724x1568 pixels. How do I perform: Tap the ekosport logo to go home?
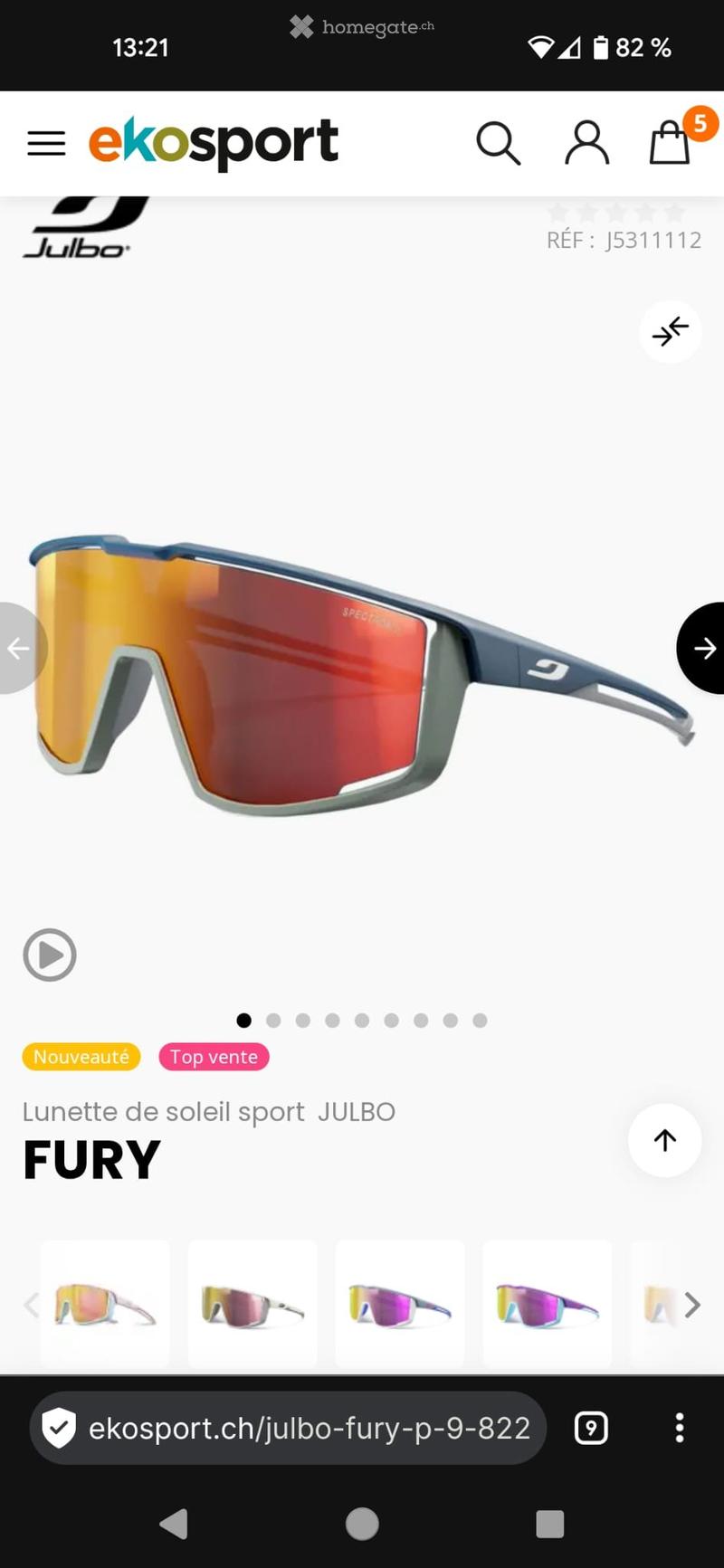click(x=213, y=142)
